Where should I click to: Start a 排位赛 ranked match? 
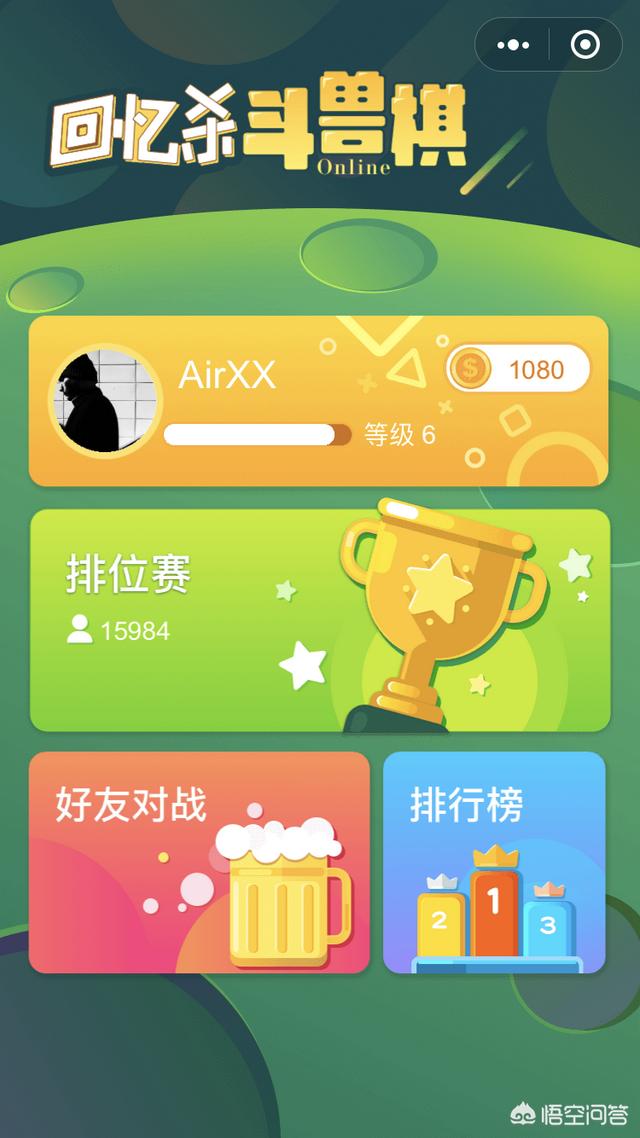point(319,620)
